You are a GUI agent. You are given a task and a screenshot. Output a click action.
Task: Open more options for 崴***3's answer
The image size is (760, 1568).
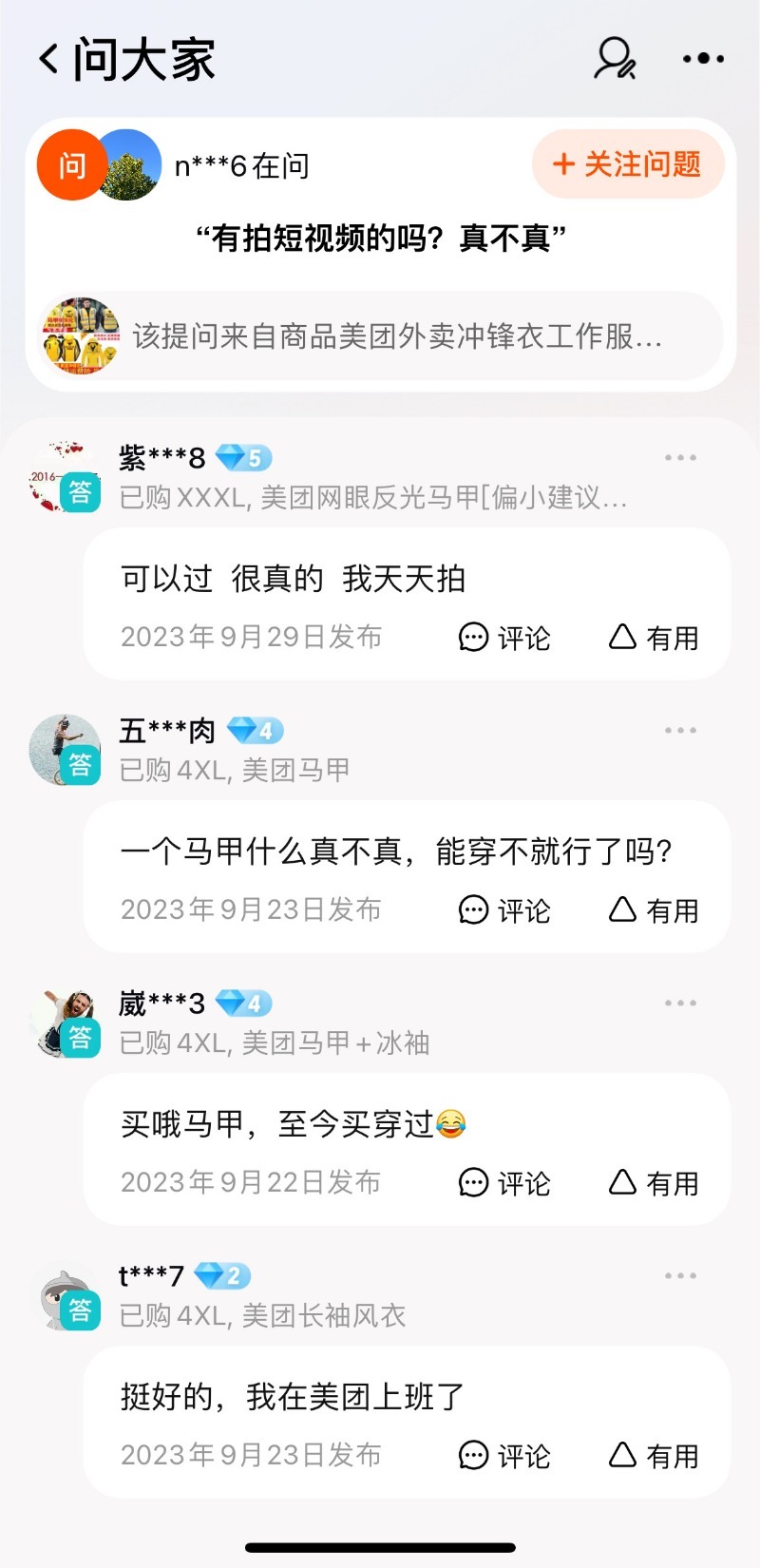click(x=680, y=1004)
